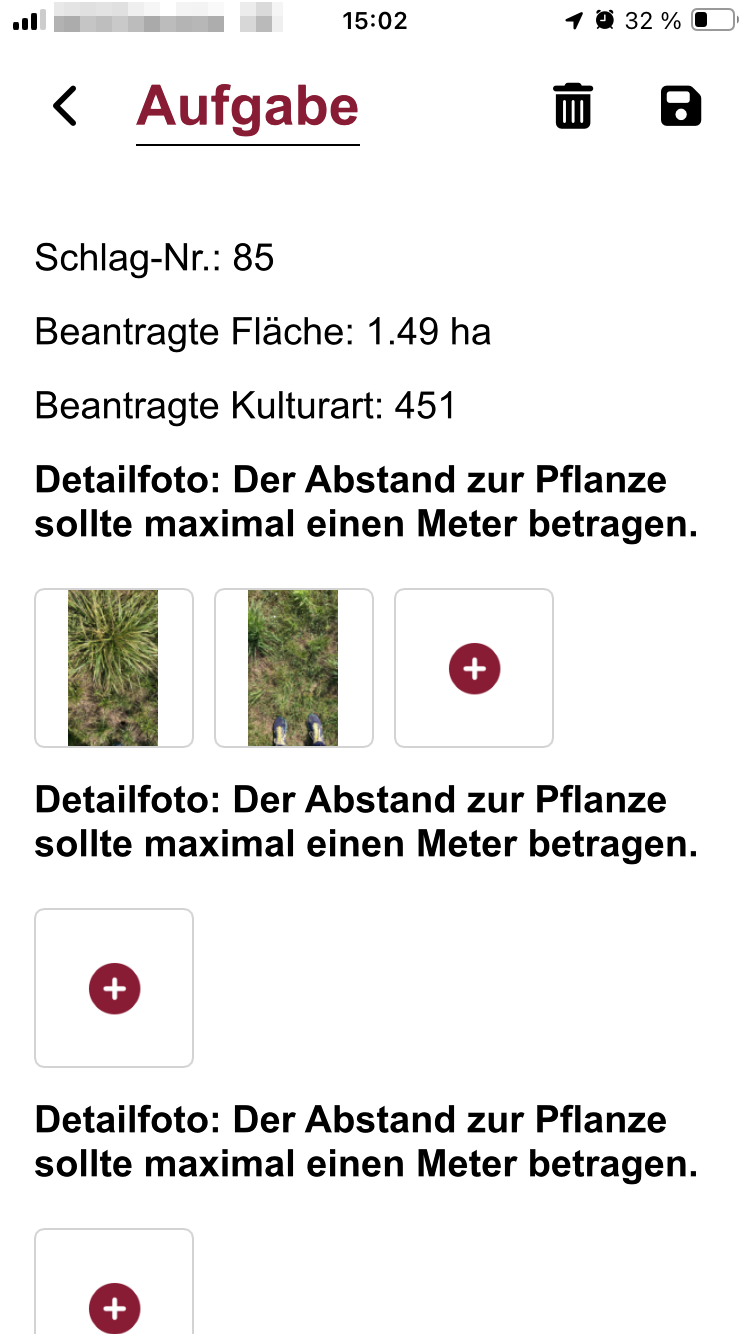750x1334 pixels.
Task: Add a photo next to the shoes photo
Action: [474, 668]
